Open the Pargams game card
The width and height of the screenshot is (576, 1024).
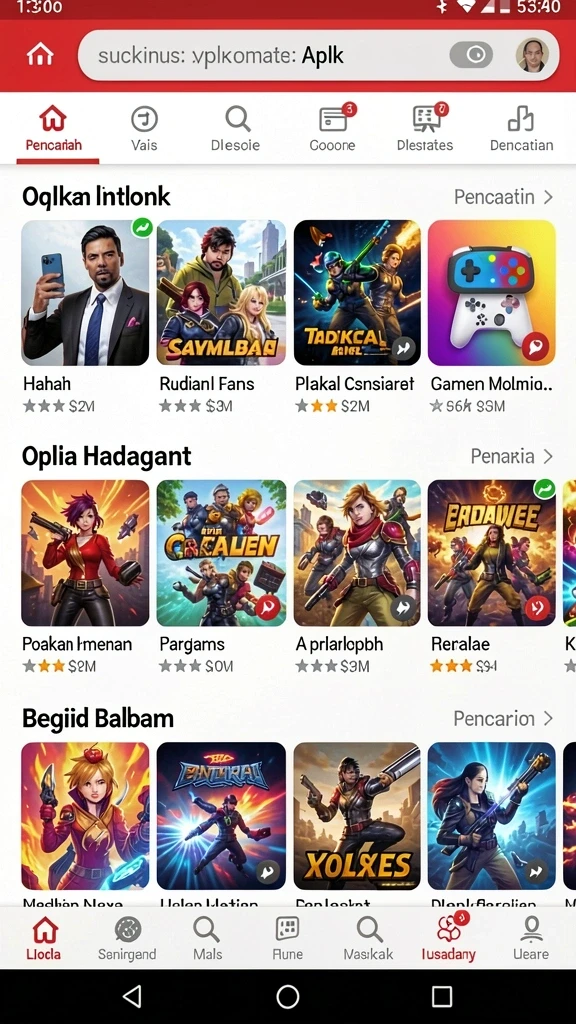click(x=221, y=576)
